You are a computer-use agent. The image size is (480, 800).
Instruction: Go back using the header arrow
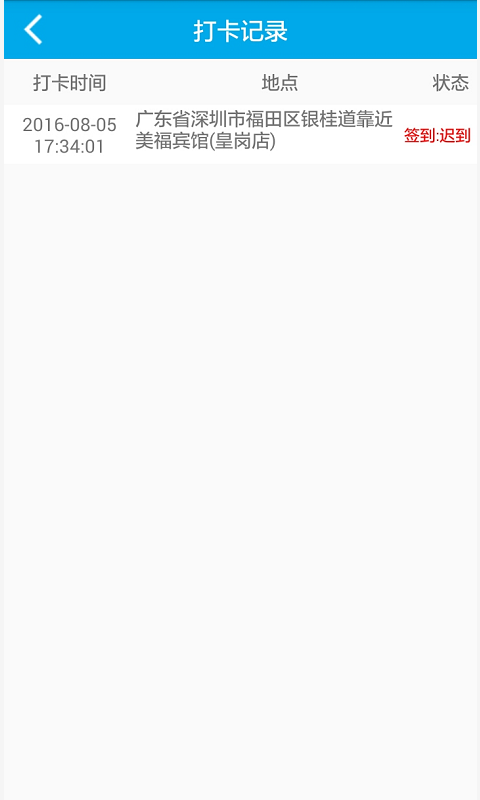tap(33, 30)
